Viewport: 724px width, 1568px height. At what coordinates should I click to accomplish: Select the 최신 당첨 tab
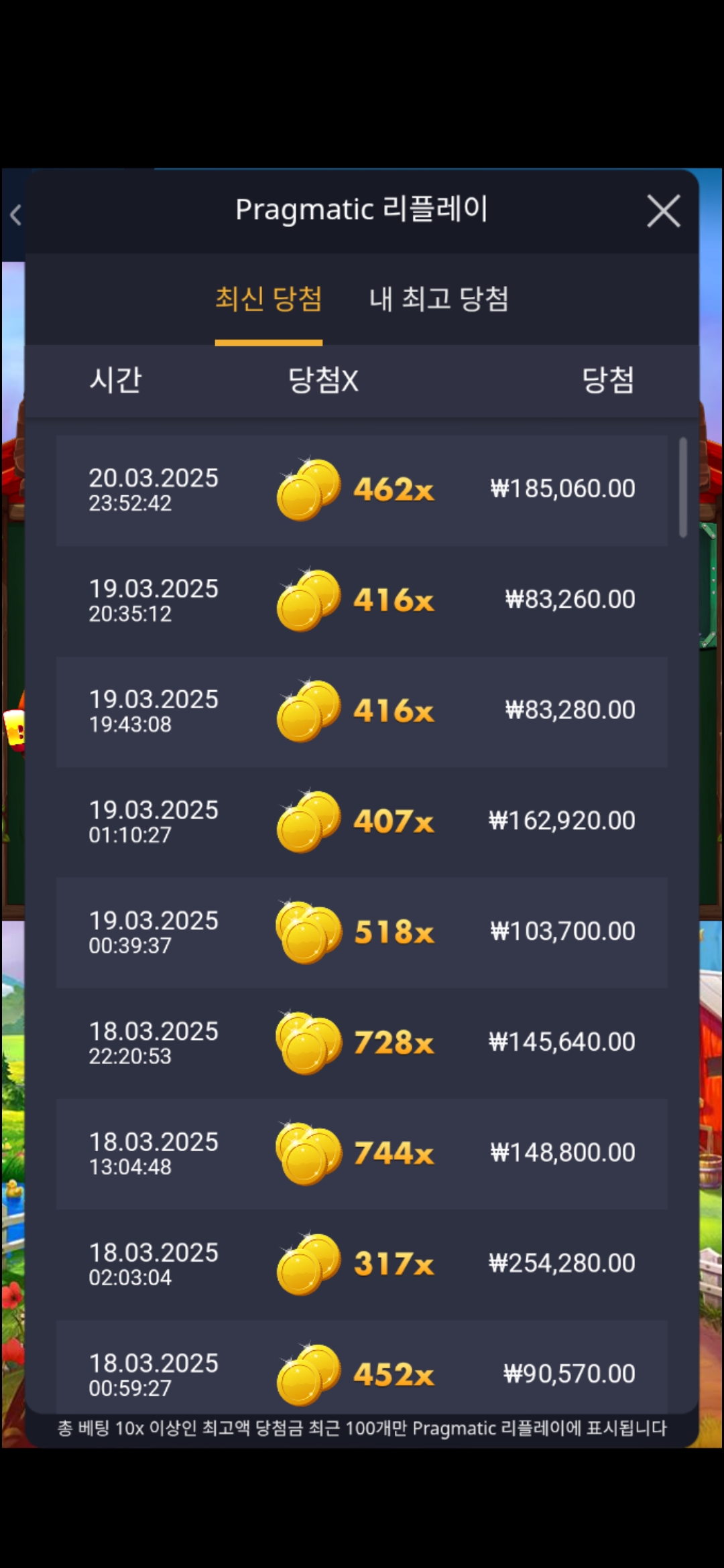(268, 299)
